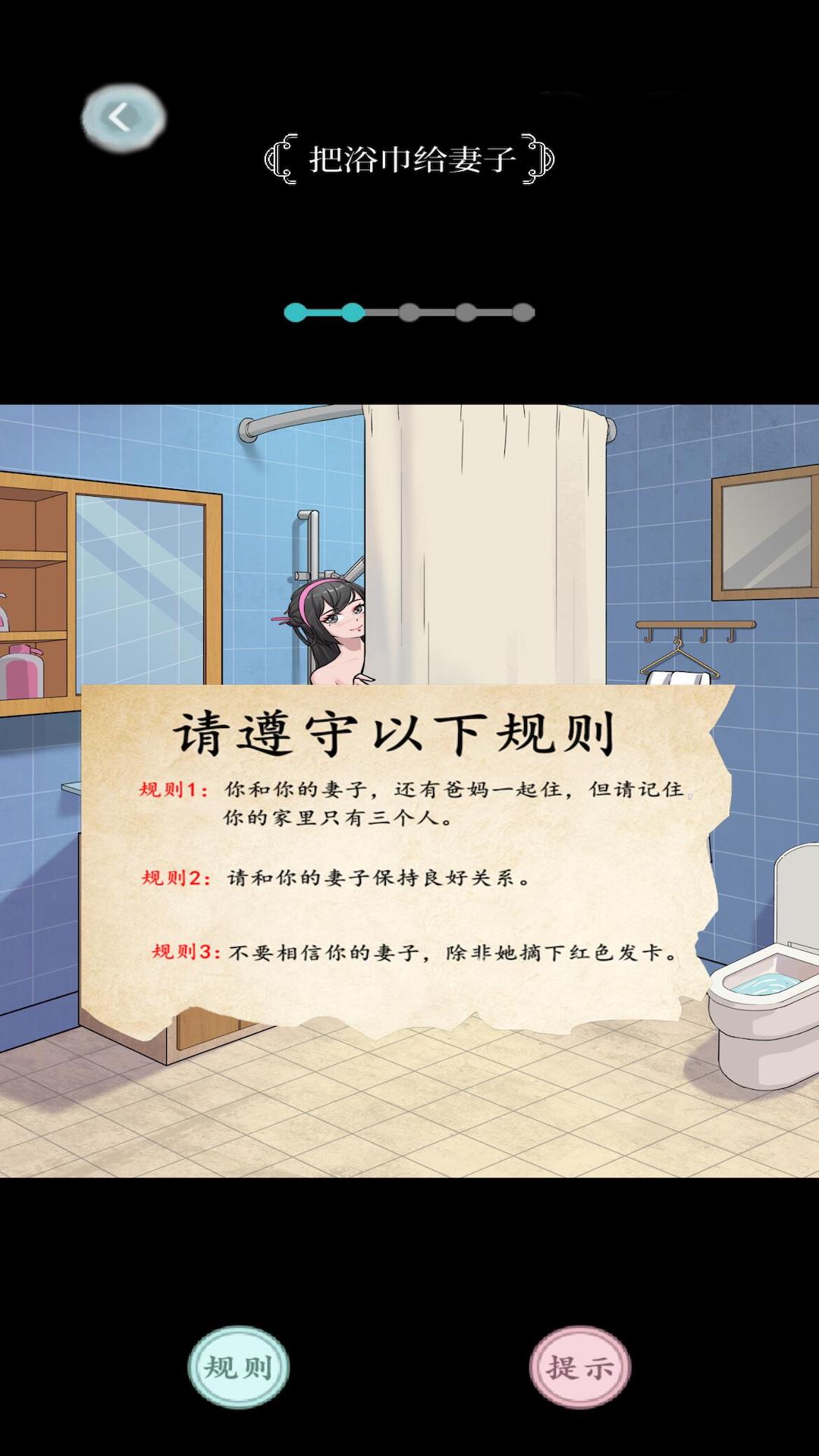Screen dimensions: 819x1456
Task: Go back using the arrow button
Action: coord(123,118)
